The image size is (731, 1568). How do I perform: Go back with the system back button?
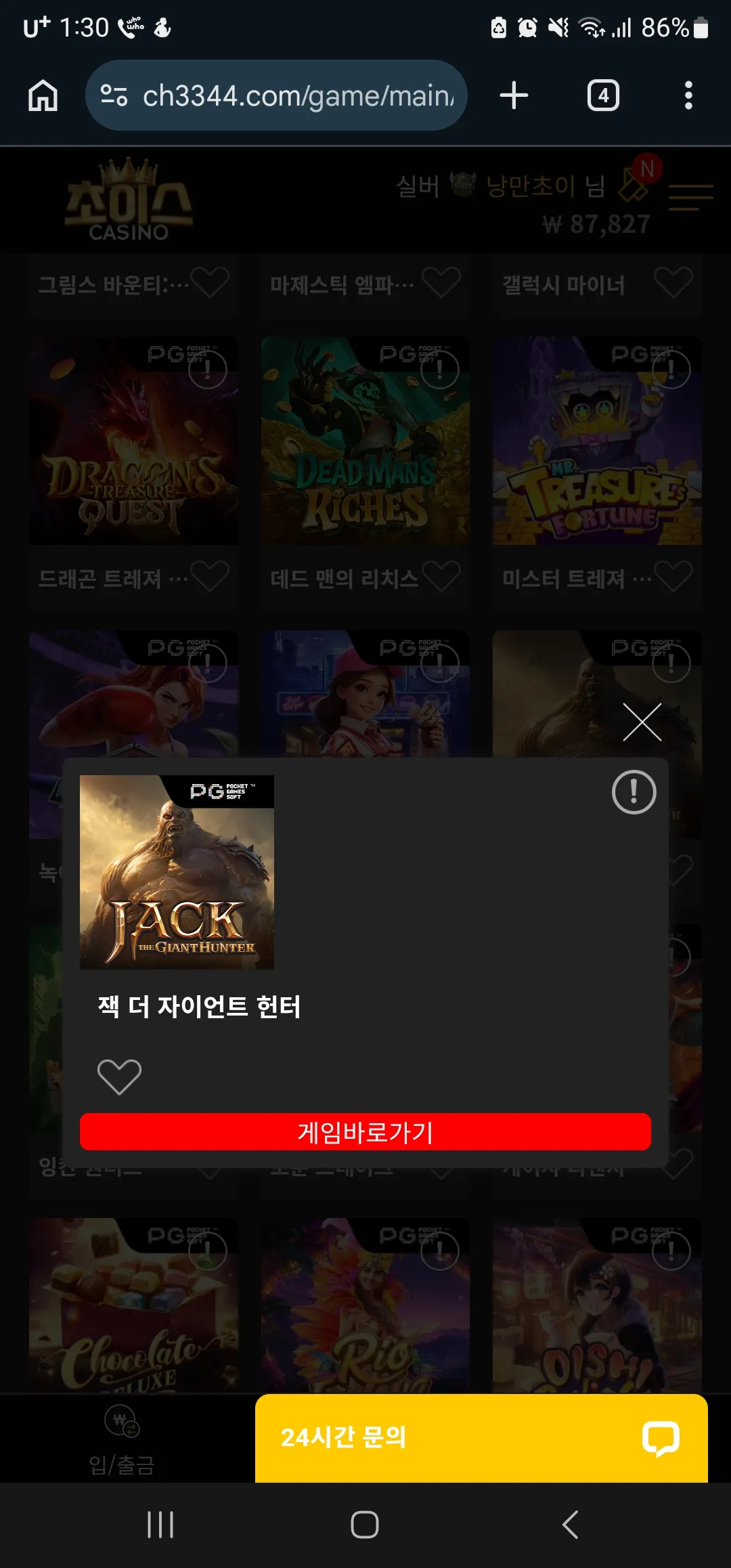[x=570, y=1525]
